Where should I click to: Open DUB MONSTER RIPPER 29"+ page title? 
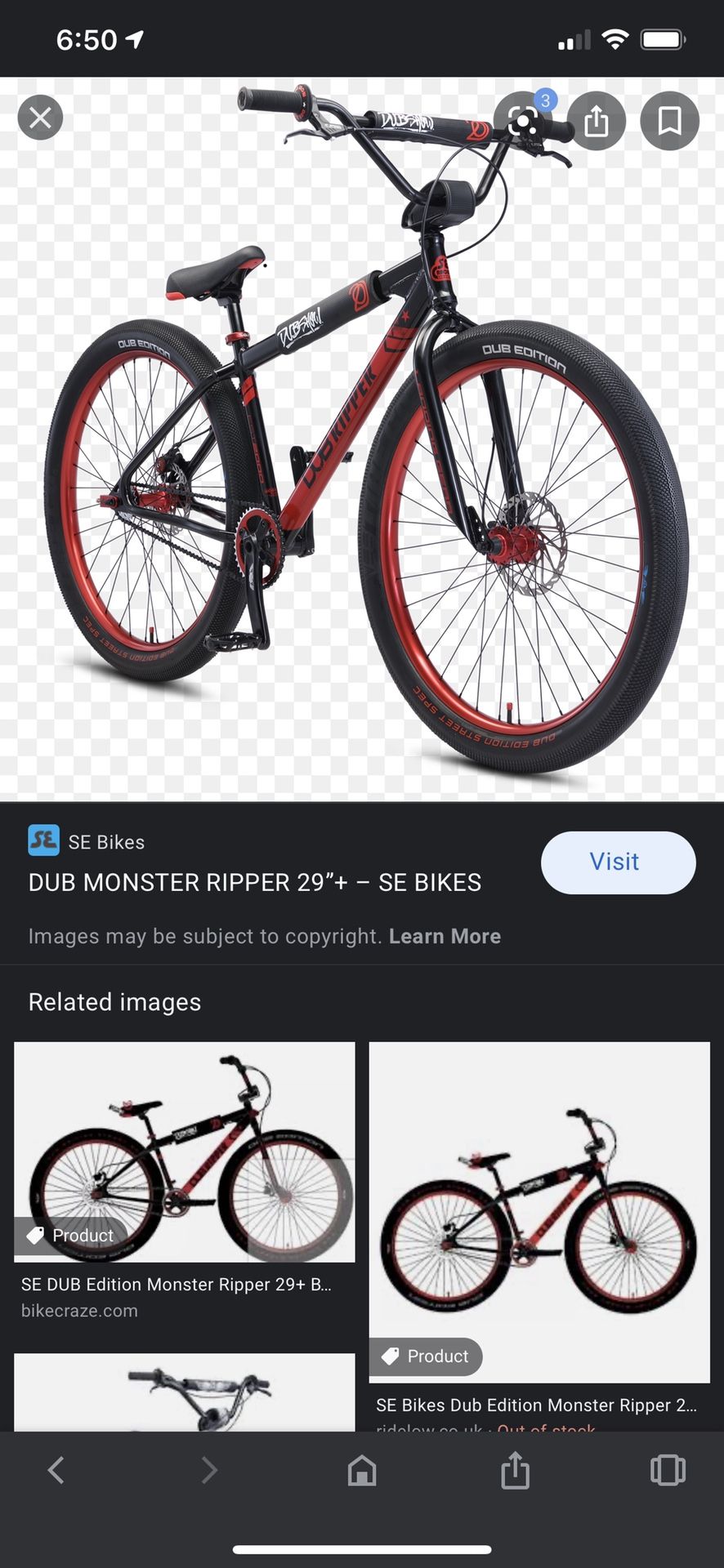tap(255, 883)
